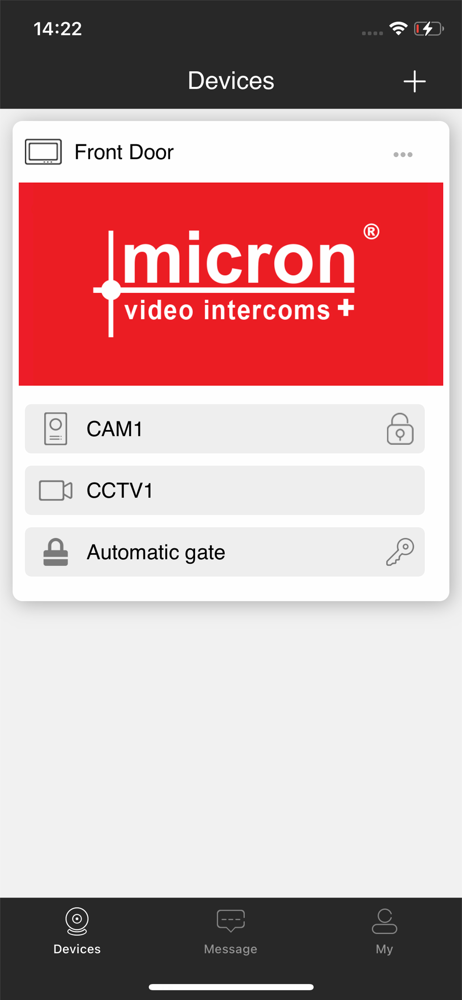The height and width of the screenshot is (1000, 462).
Task: Open the CCTV1 camera feed
Action: pos(225,490)
